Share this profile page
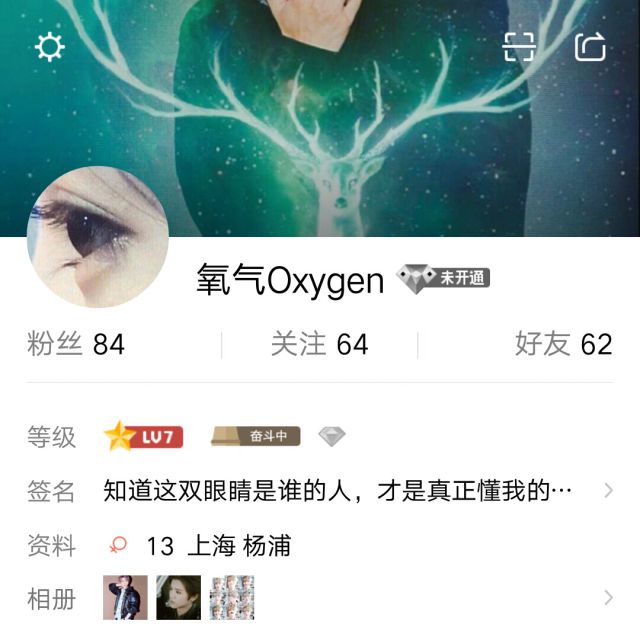This screenshot has height=640, width=640. [590, 47]
